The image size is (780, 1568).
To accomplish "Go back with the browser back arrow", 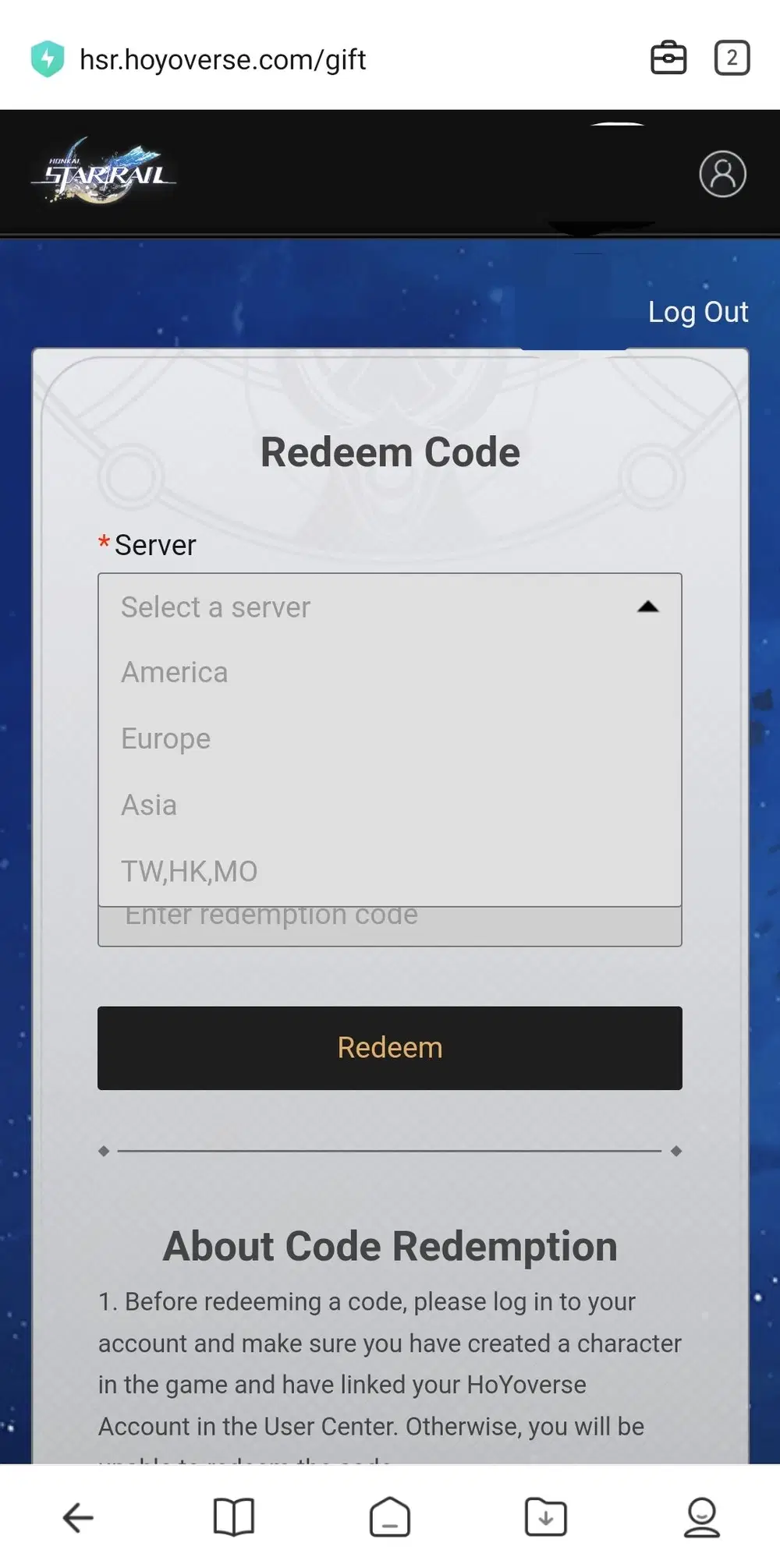I will pyautogui.click(x=78, y=1517).
